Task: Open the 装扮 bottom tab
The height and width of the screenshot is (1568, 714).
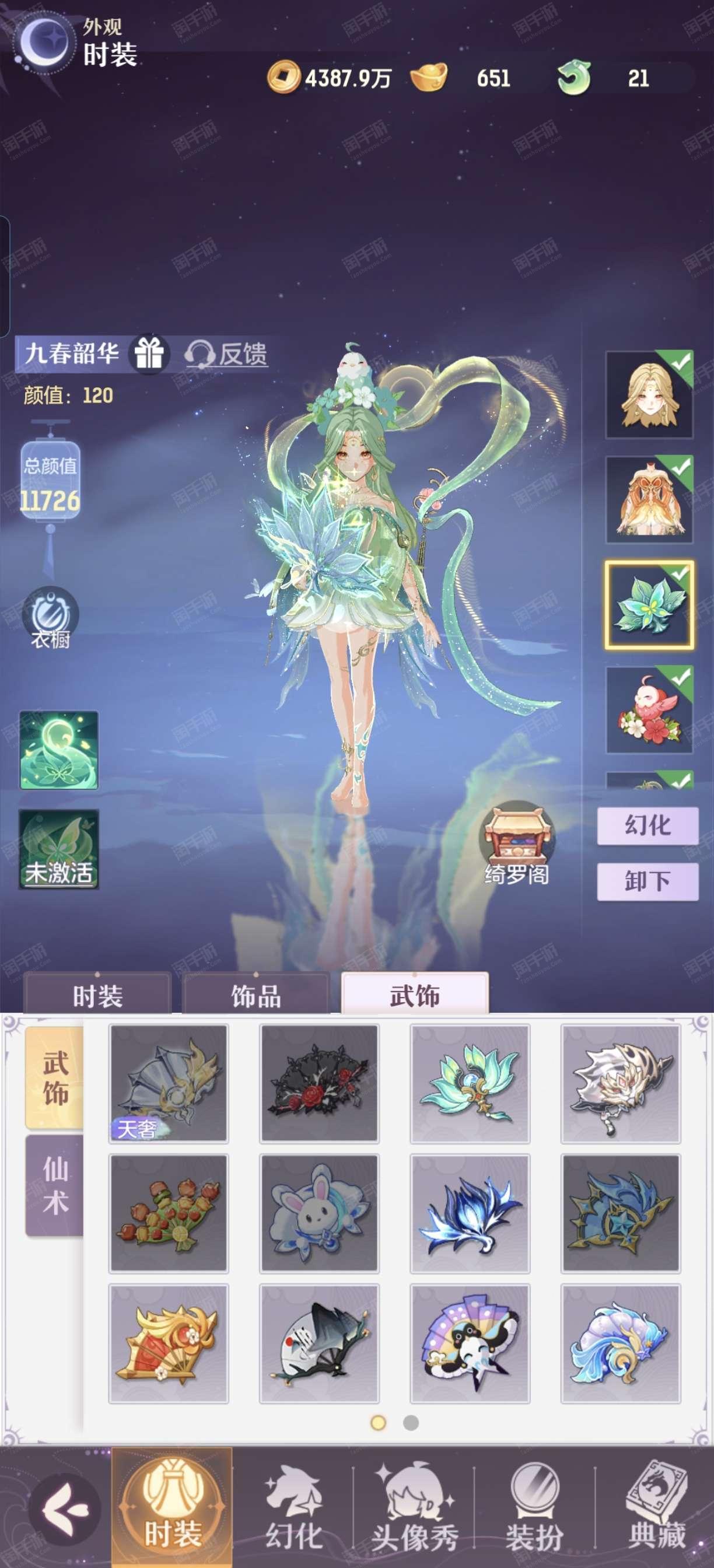Action: [534, 1507]
